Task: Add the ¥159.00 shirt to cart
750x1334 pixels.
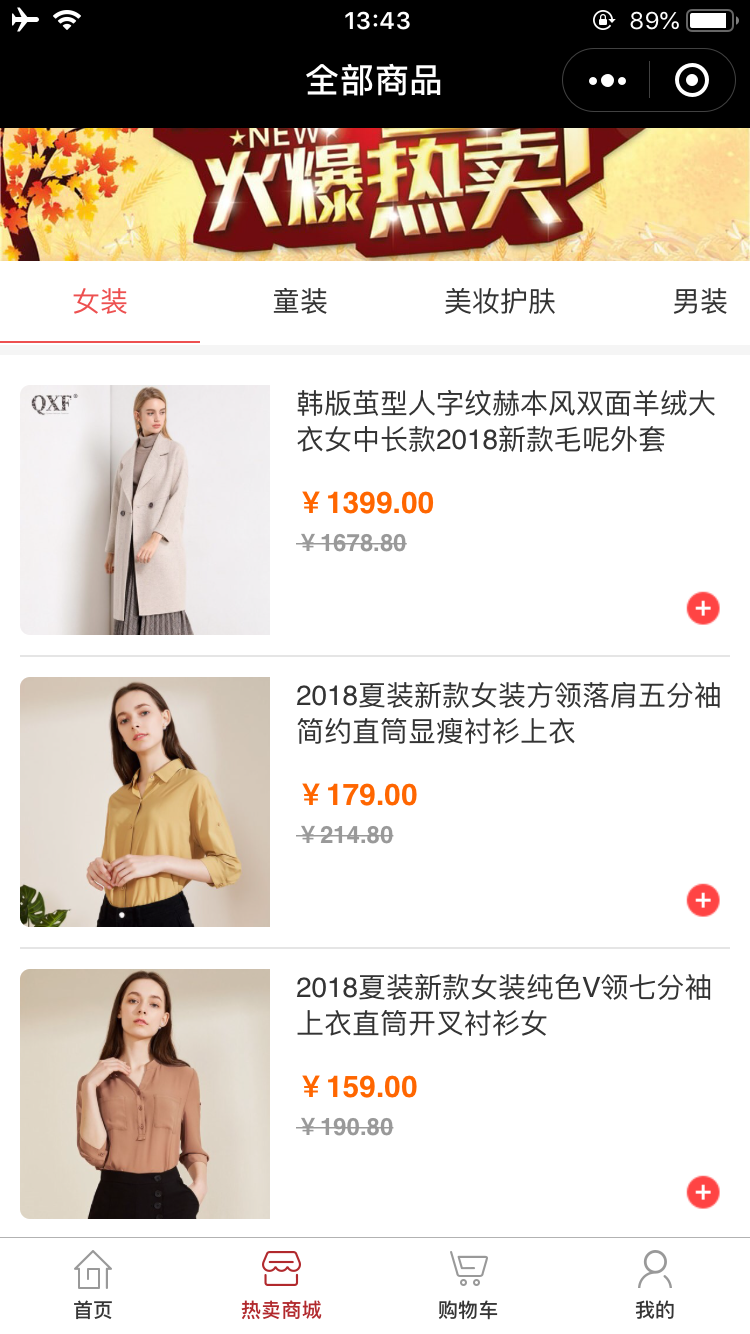Action: pyautogui.click(x=703, y=1192)
